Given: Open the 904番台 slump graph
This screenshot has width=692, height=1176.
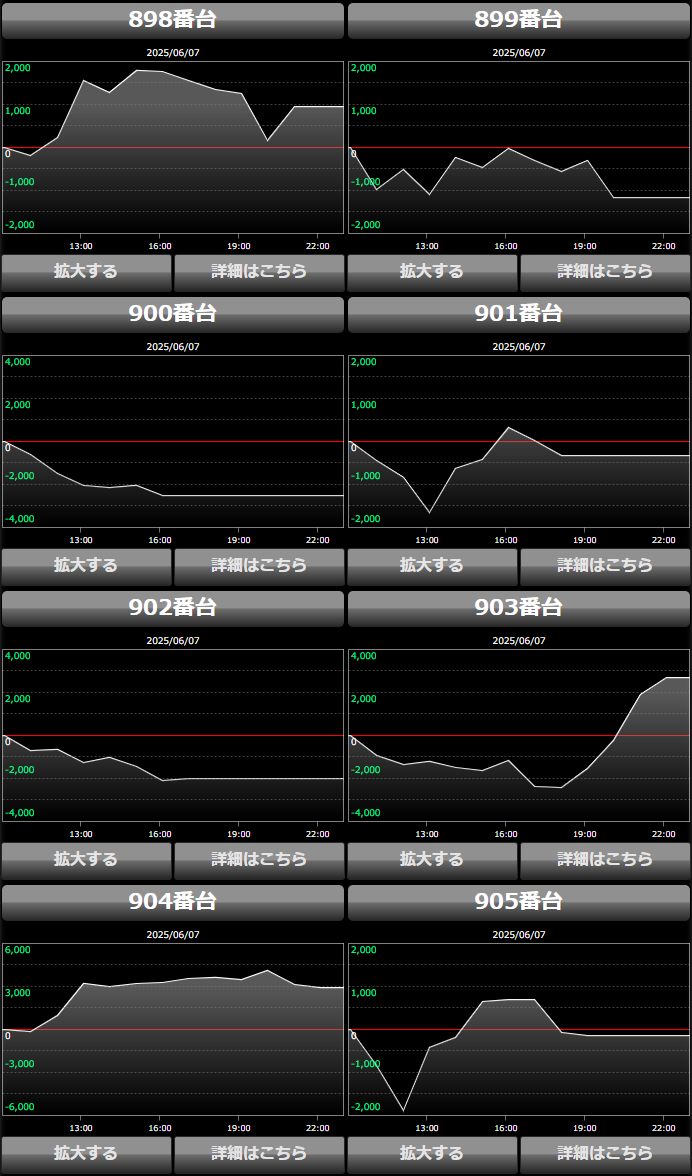Looking at the screenshot, I should pyautogui.click(x=173, y=1028).
